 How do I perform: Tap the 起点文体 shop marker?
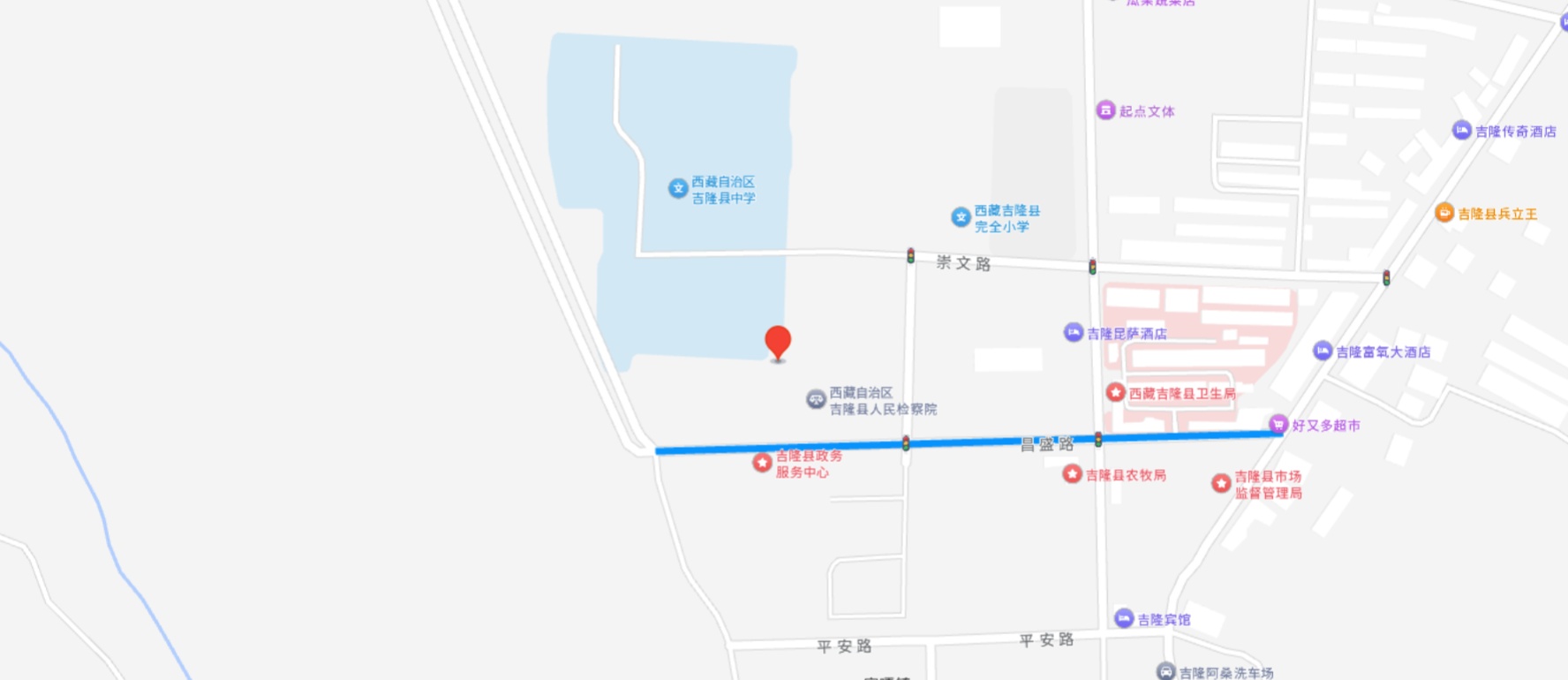click(x=1105, y=110)
